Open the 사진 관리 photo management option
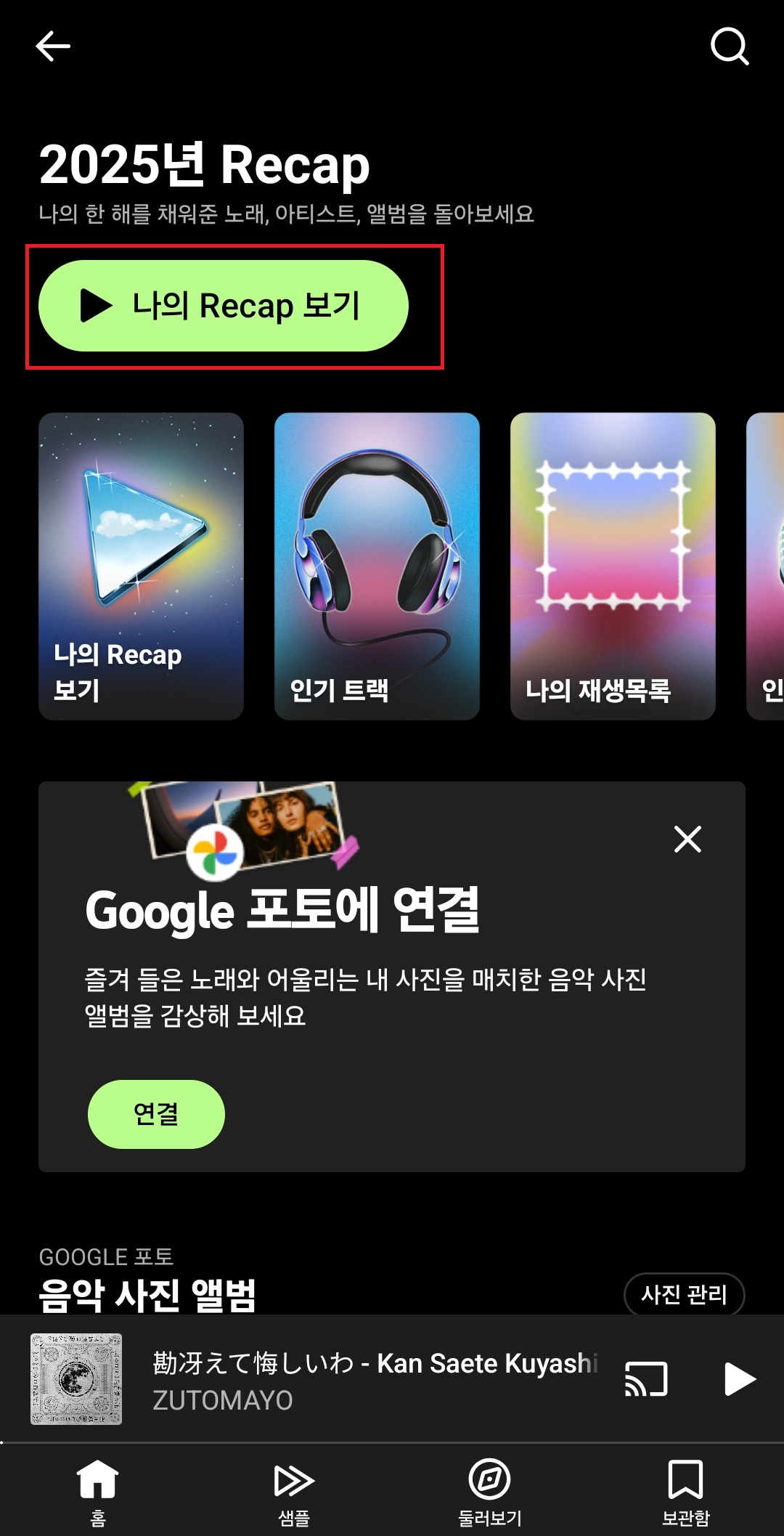 pyautogui.click(x=685, y=1295)
